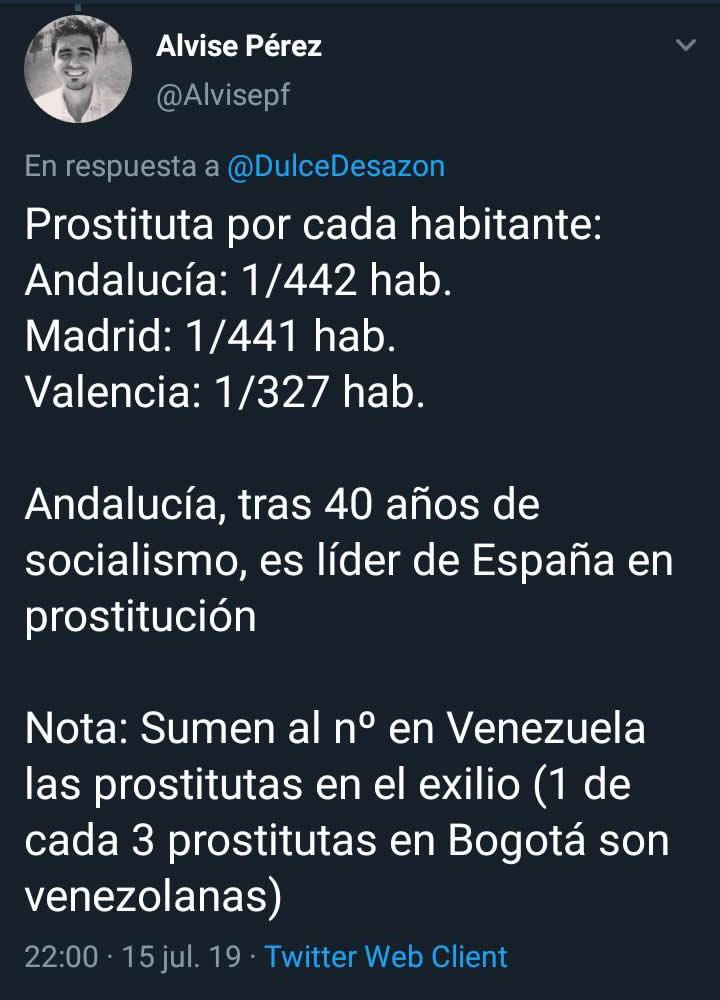Image resolution: width=720 pixels, height=1000 pixels.
Task: Open Alvise Pérez's profile picture
Action: pyautogui.click(x=78, y=70)
